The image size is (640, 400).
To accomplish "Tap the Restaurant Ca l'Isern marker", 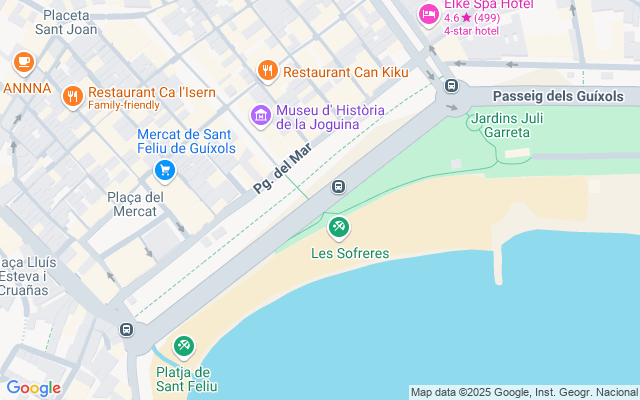I will pyautogui.click(x=72, y=96).
